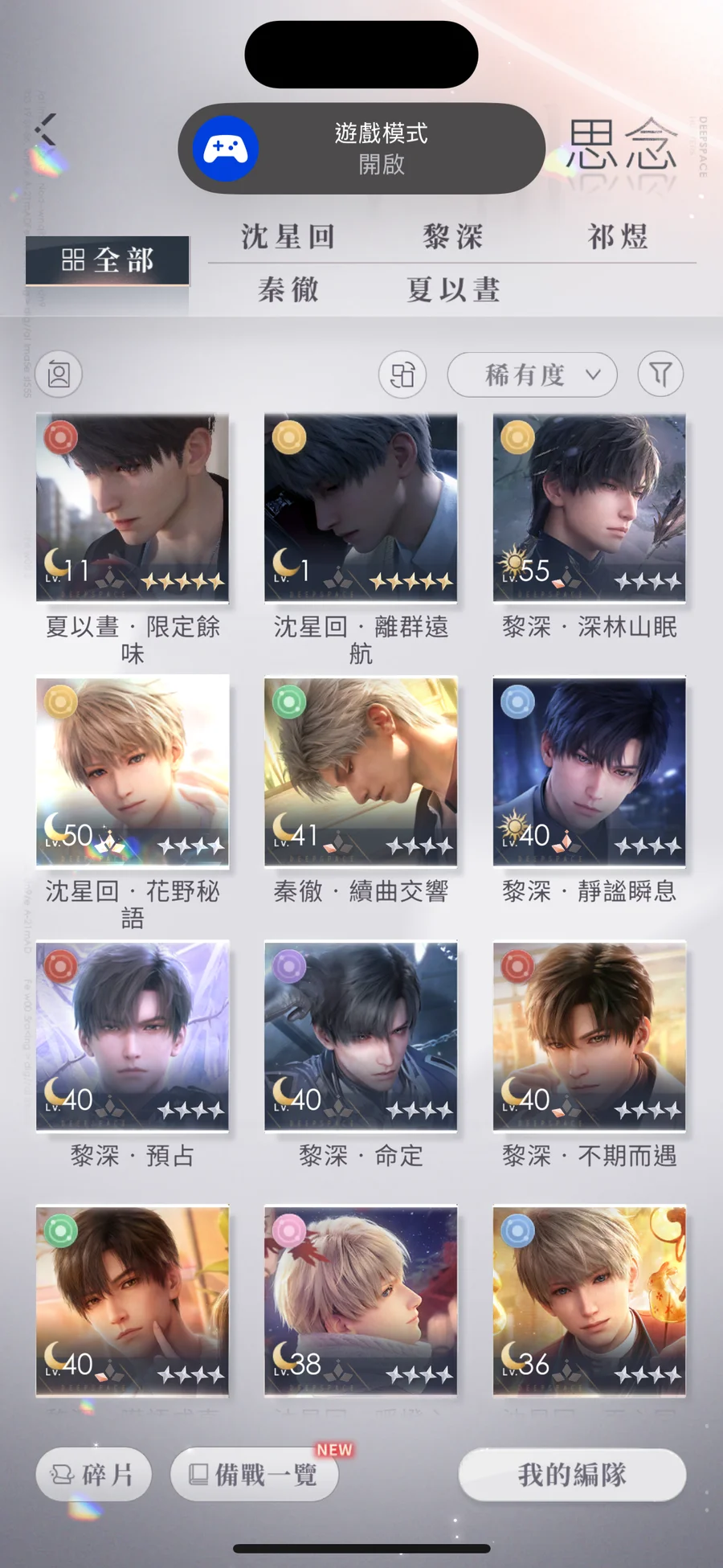Expand the 稀有度 sort dropdown
This screenshot has height=1568, width=723.
click(532, 375)
